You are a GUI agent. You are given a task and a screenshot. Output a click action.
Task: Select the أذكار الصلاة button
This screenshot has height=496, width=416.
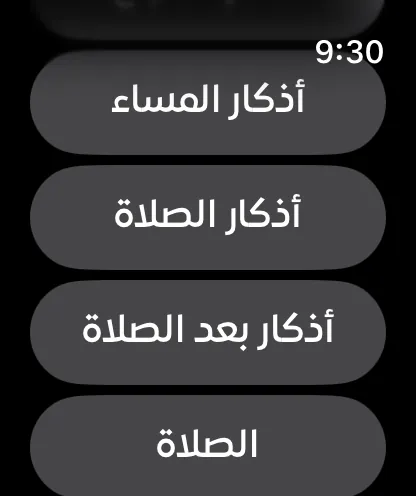point(208,217)
